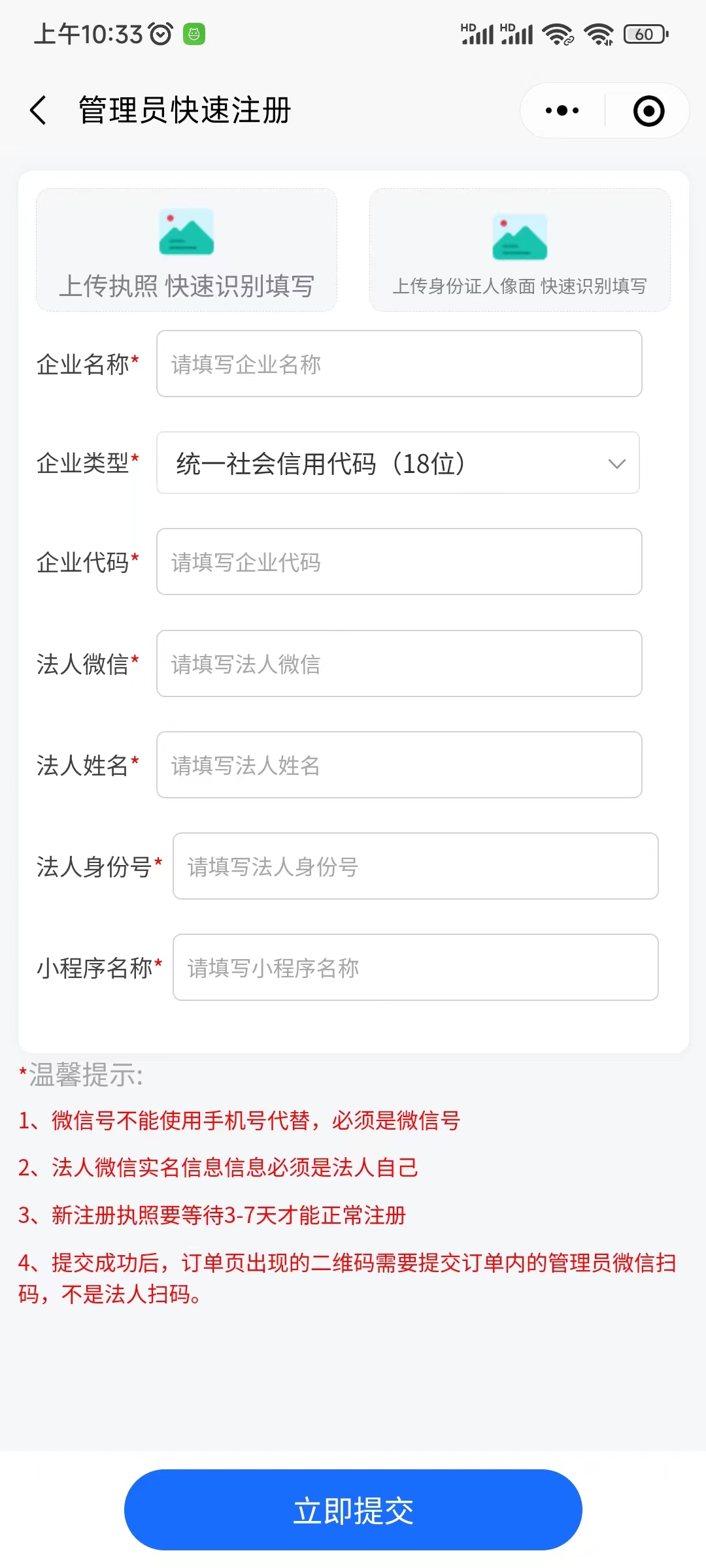
Task: Tap the 企业代码 text field
Action: tap(399, 562)
